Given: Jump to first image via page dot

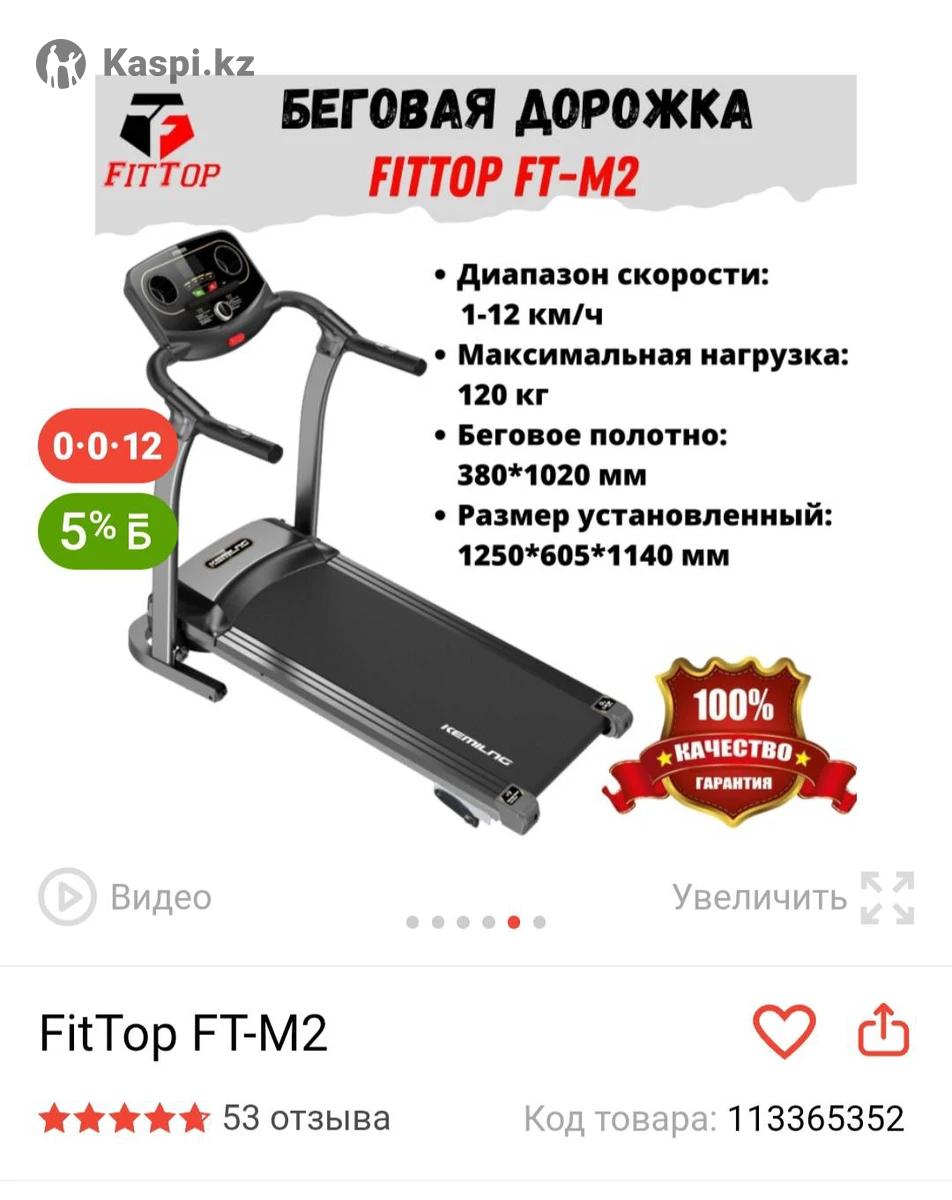Looking at the screenshot, I should pos(412,922).
